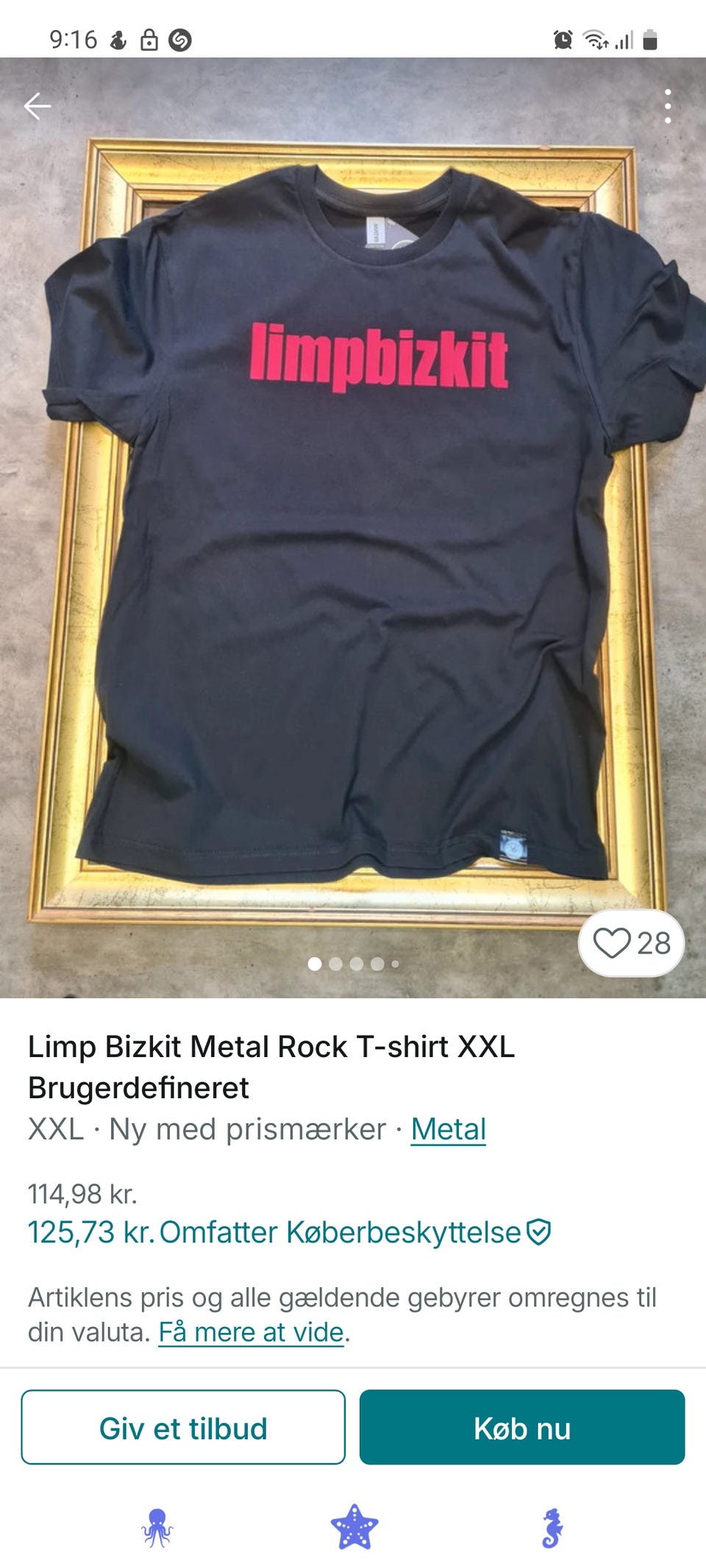The image size is (706, 1568).
Task: Tap the Køberbeskyttelse price info
Action: [x=353, y=1232]
